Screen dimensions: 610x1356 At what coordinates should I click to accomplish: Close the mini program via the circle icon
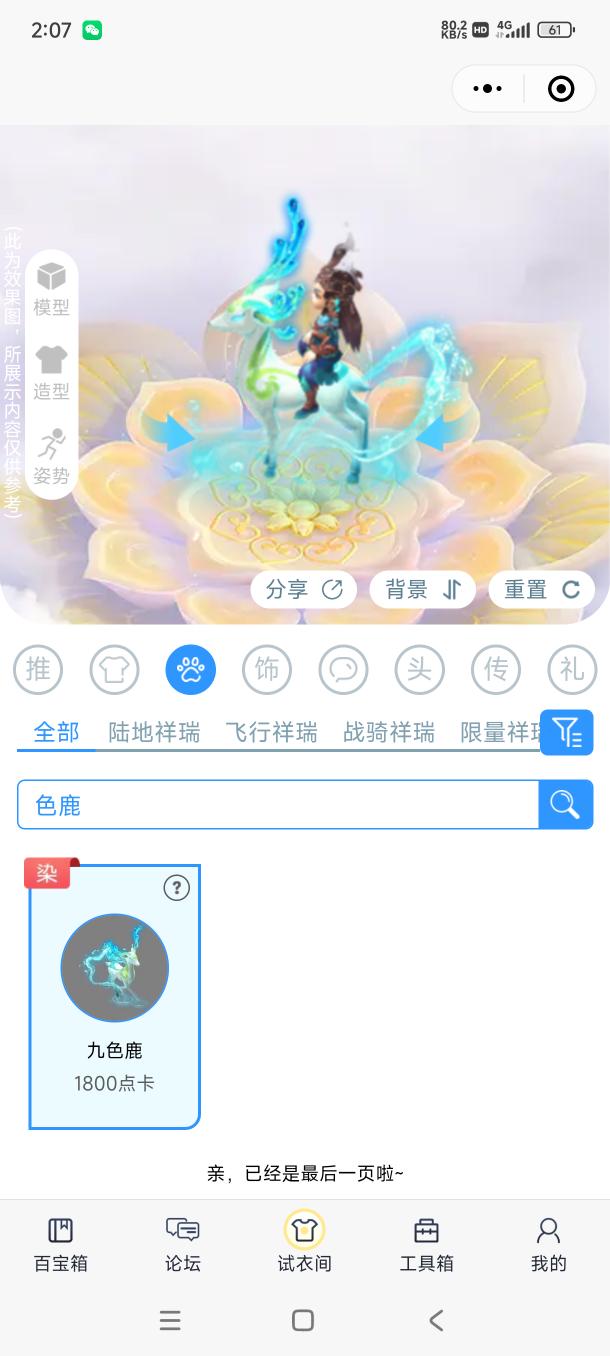561,89
